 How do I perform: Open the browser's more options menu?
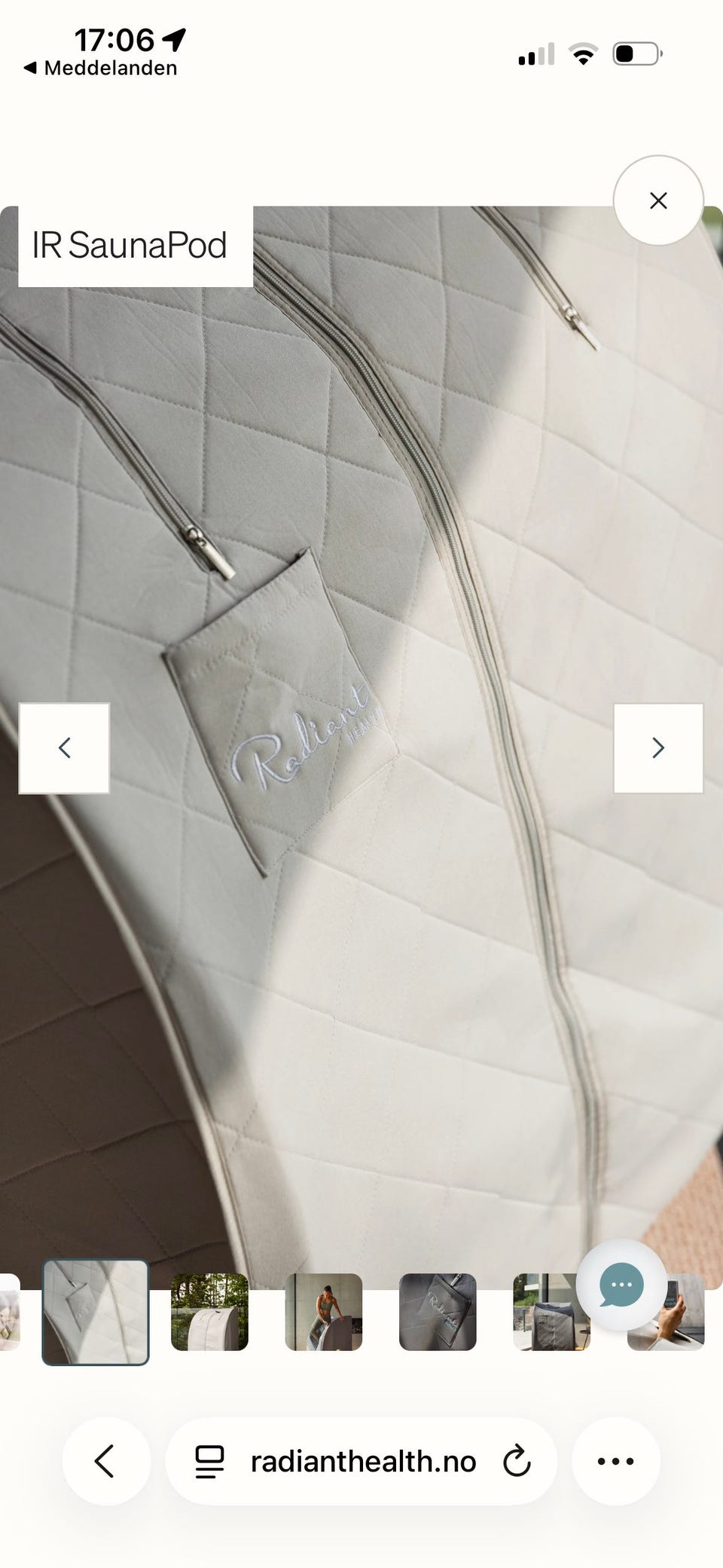[x=616, y=1461]
